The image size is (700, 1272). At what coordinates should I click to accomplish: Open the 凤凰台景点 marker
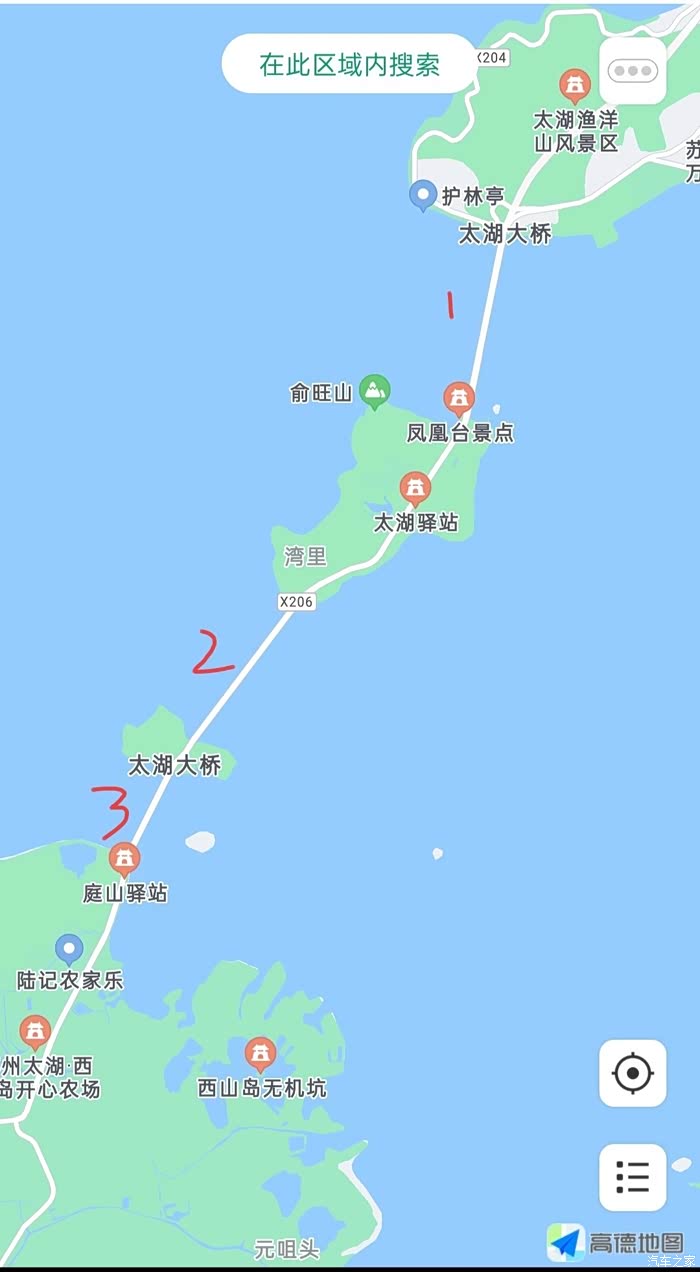[x=459, y=398]
